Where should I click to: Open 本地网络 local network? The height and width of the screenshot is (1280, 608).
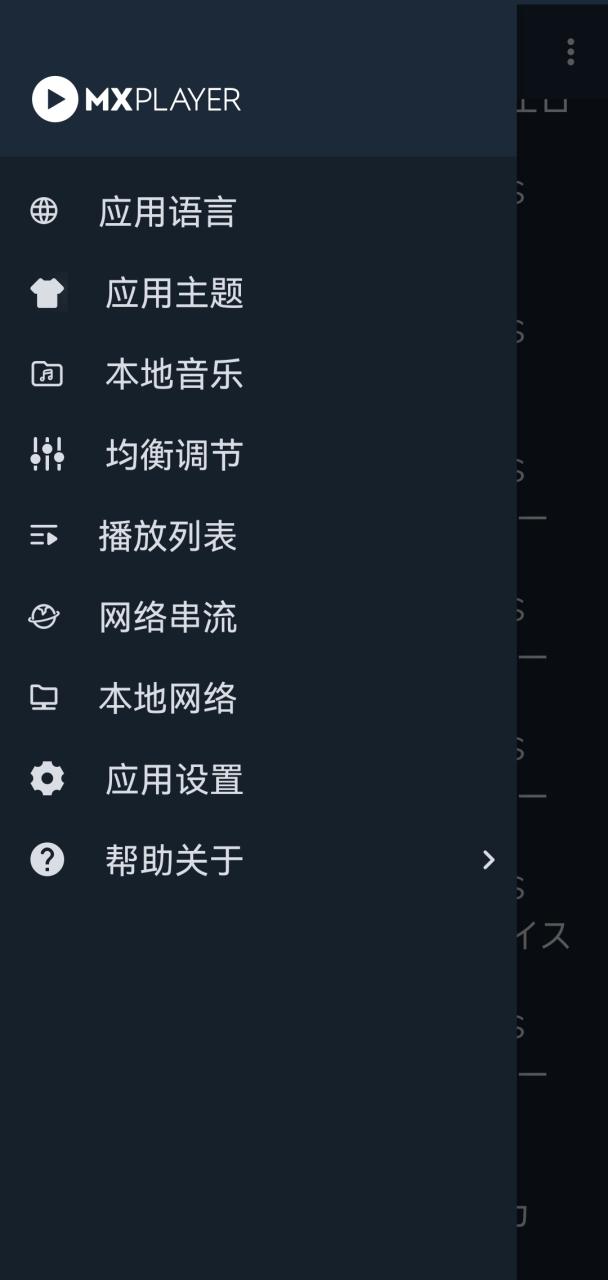(258, 698)
